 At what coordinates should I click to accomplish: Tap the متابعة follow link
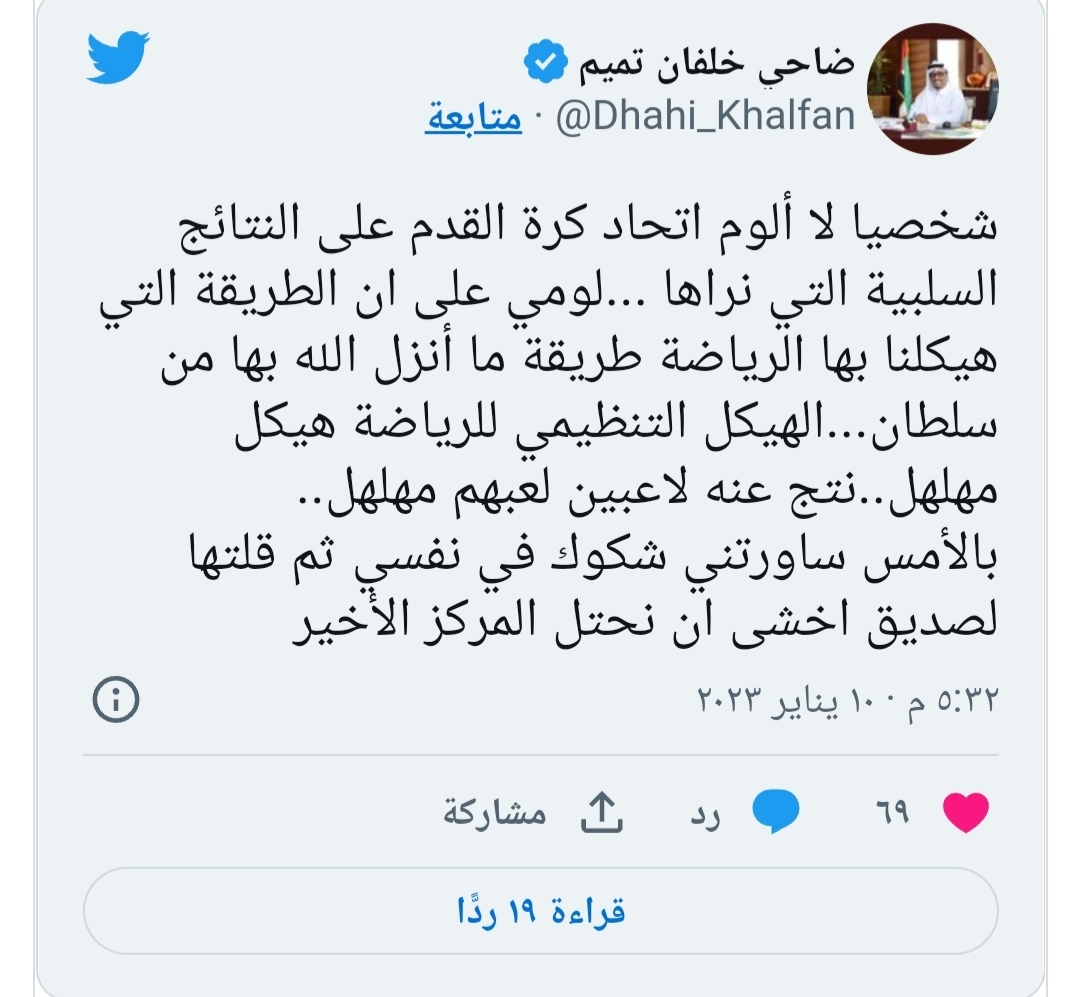(474, 119)
